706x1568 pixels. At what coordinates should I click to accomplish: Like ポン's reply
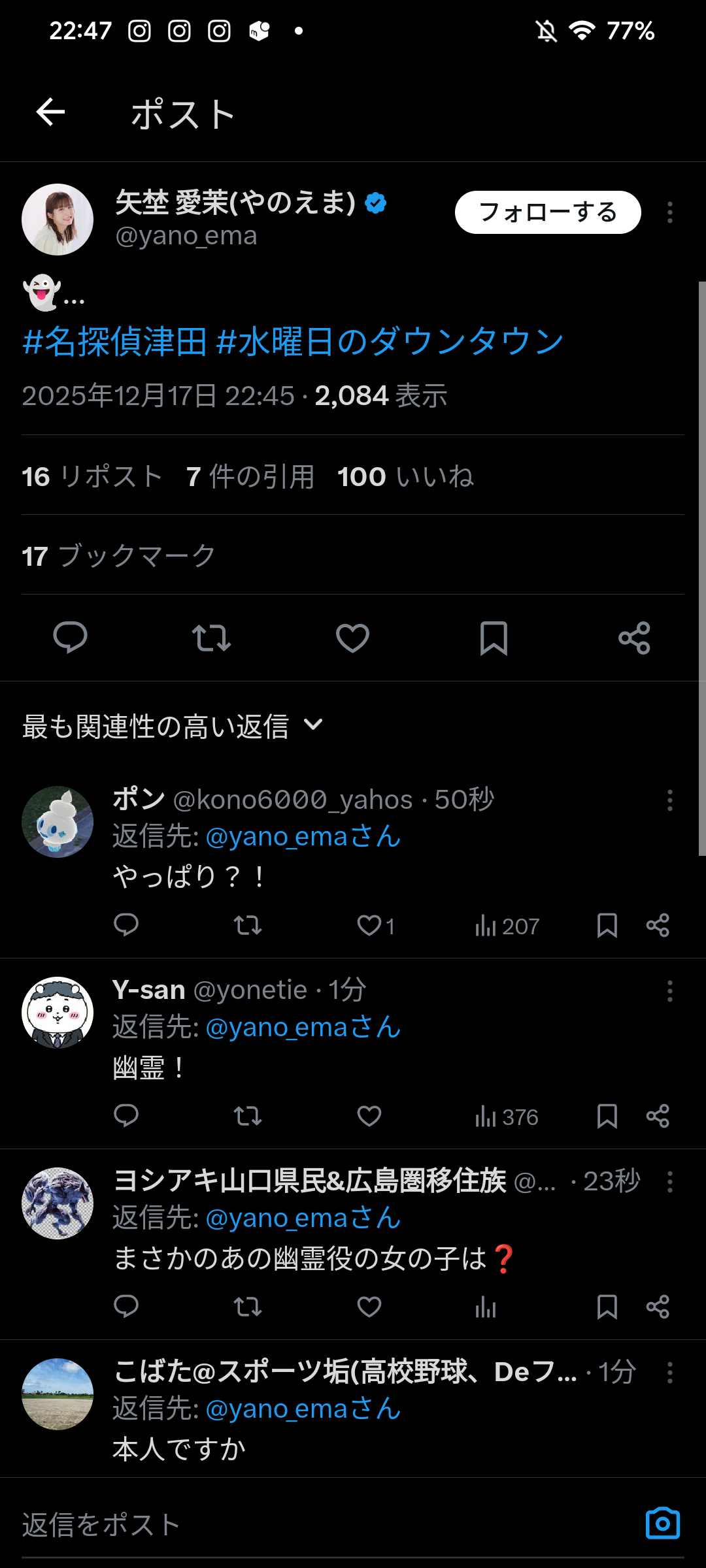tap(370, 926)
